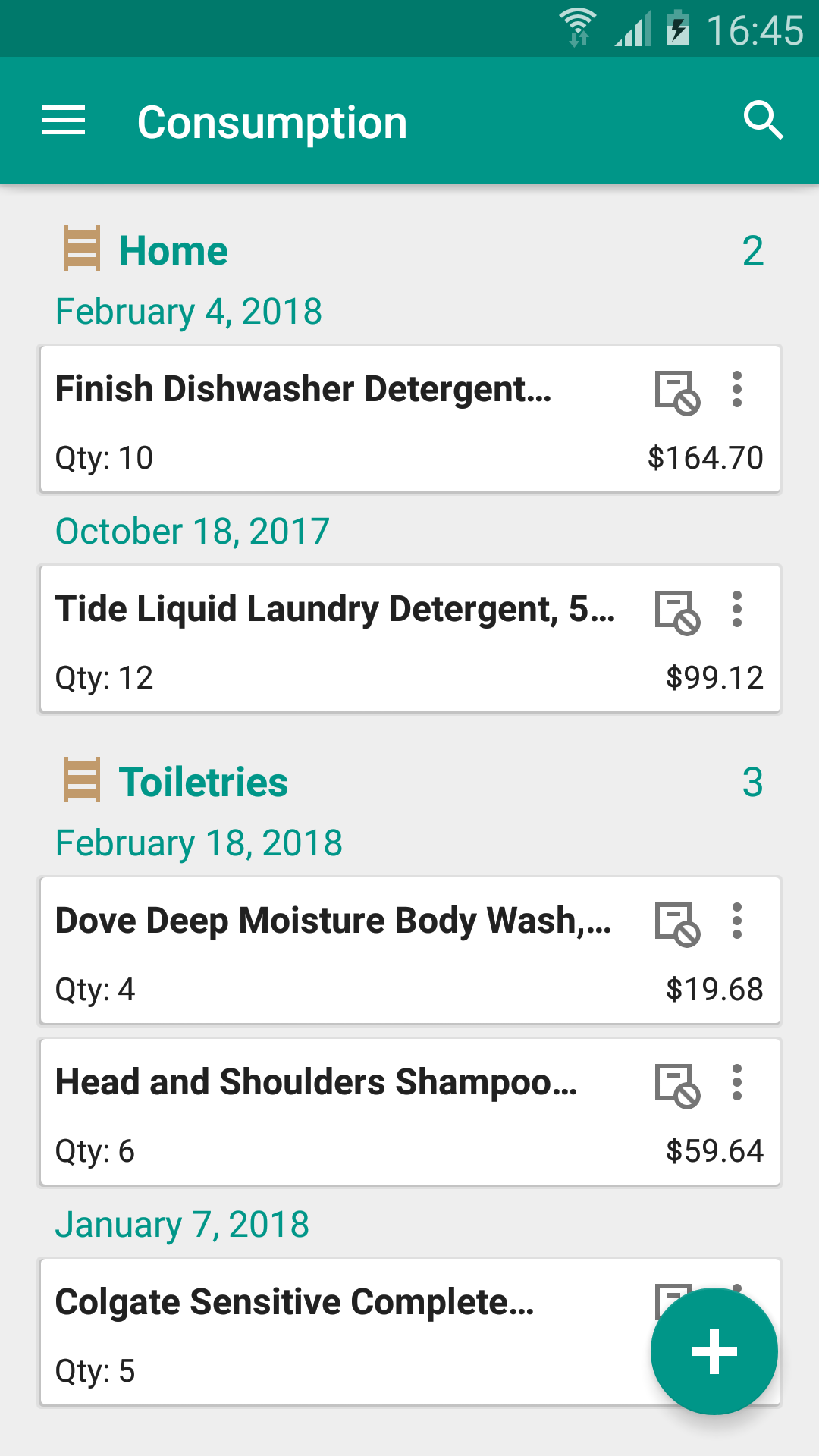Screen dimensions: 819x1456
Task: Open overflow menu for Finish Dishwasher Detergent
Action: (x=736, y=389)
